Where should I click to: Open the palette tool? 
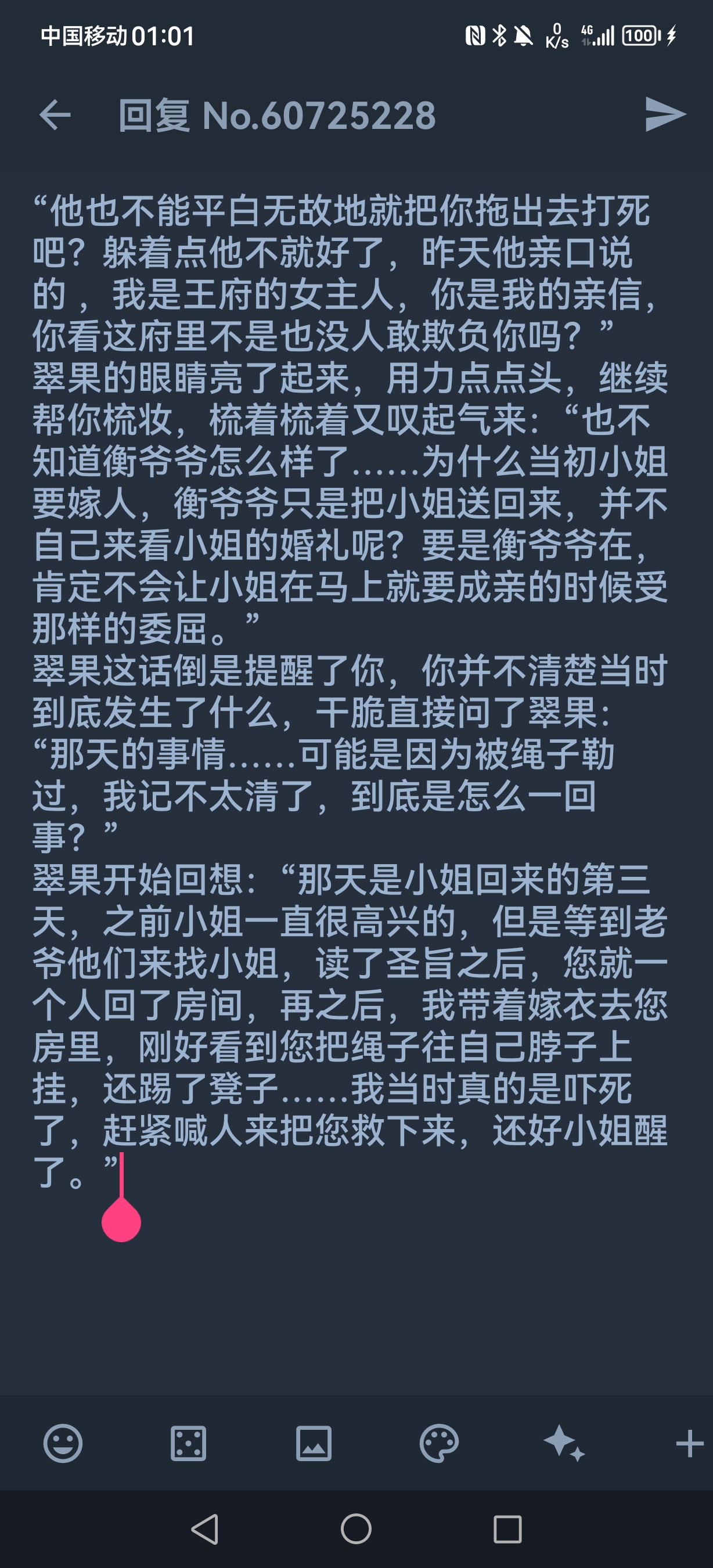pyautogui.click(x=438, y=1443)
